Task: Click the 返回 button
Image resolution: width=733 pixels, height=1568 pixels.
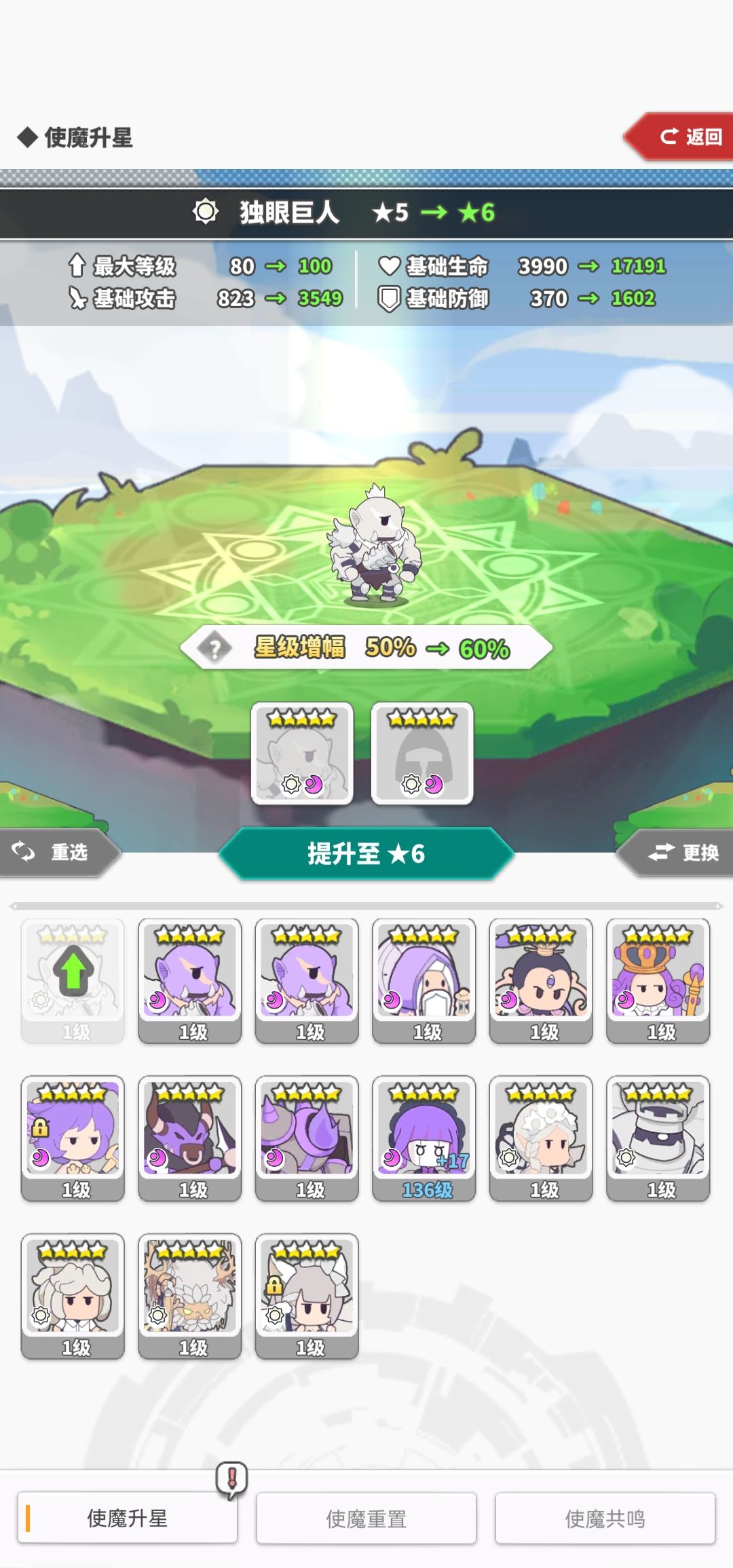Action: [690, 138]
